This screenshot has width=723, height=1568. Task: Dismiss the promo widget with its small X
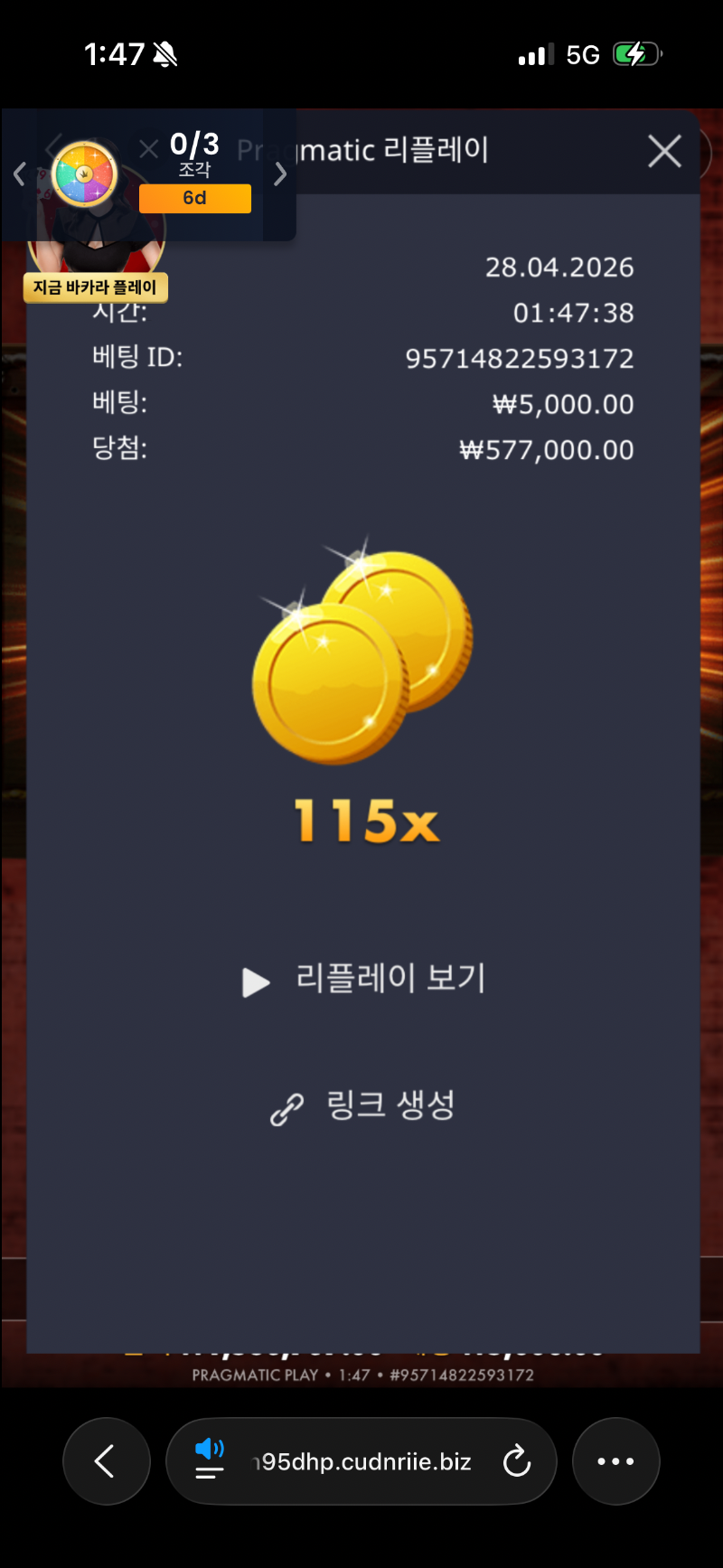[x=149, y=148]
